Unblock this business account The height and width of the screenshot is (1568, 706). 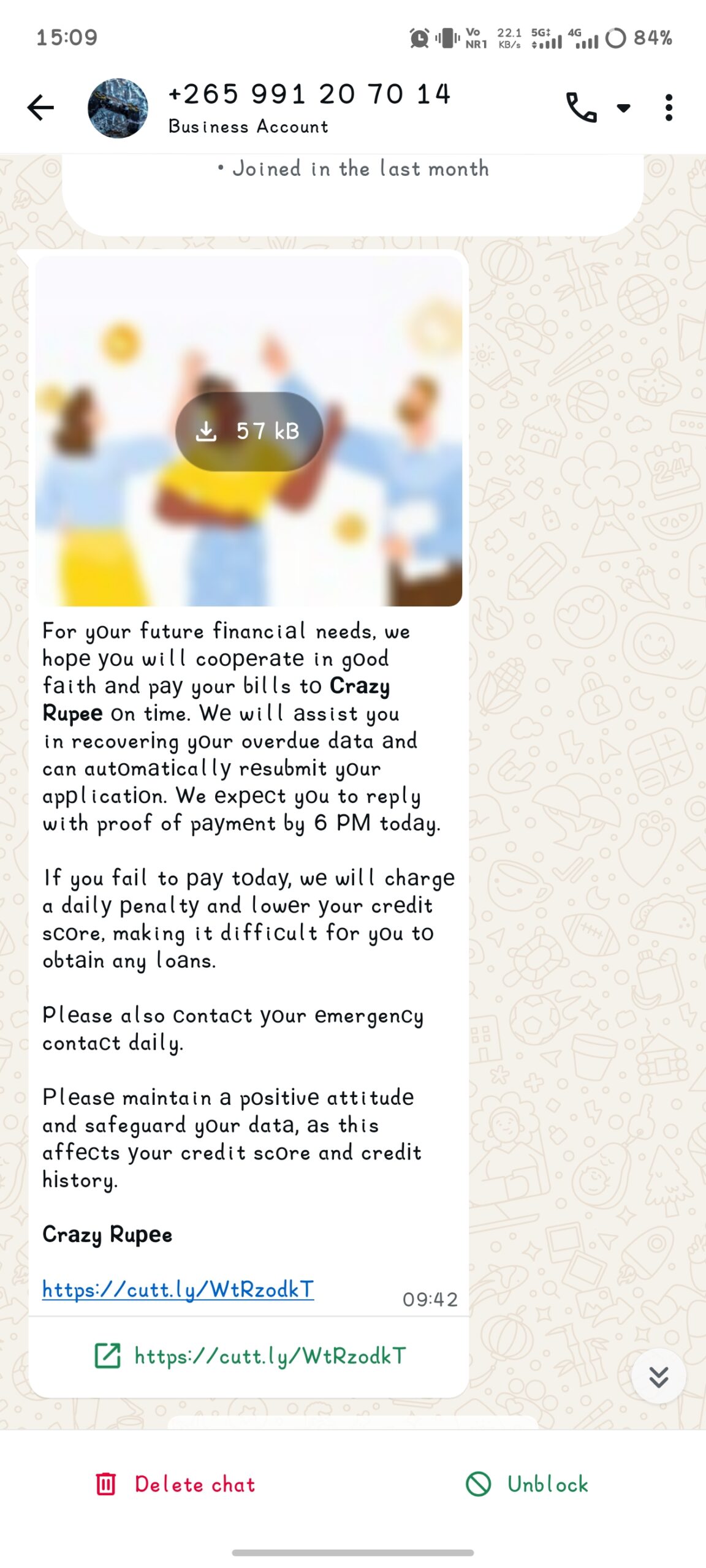(x=528, y=1484)
